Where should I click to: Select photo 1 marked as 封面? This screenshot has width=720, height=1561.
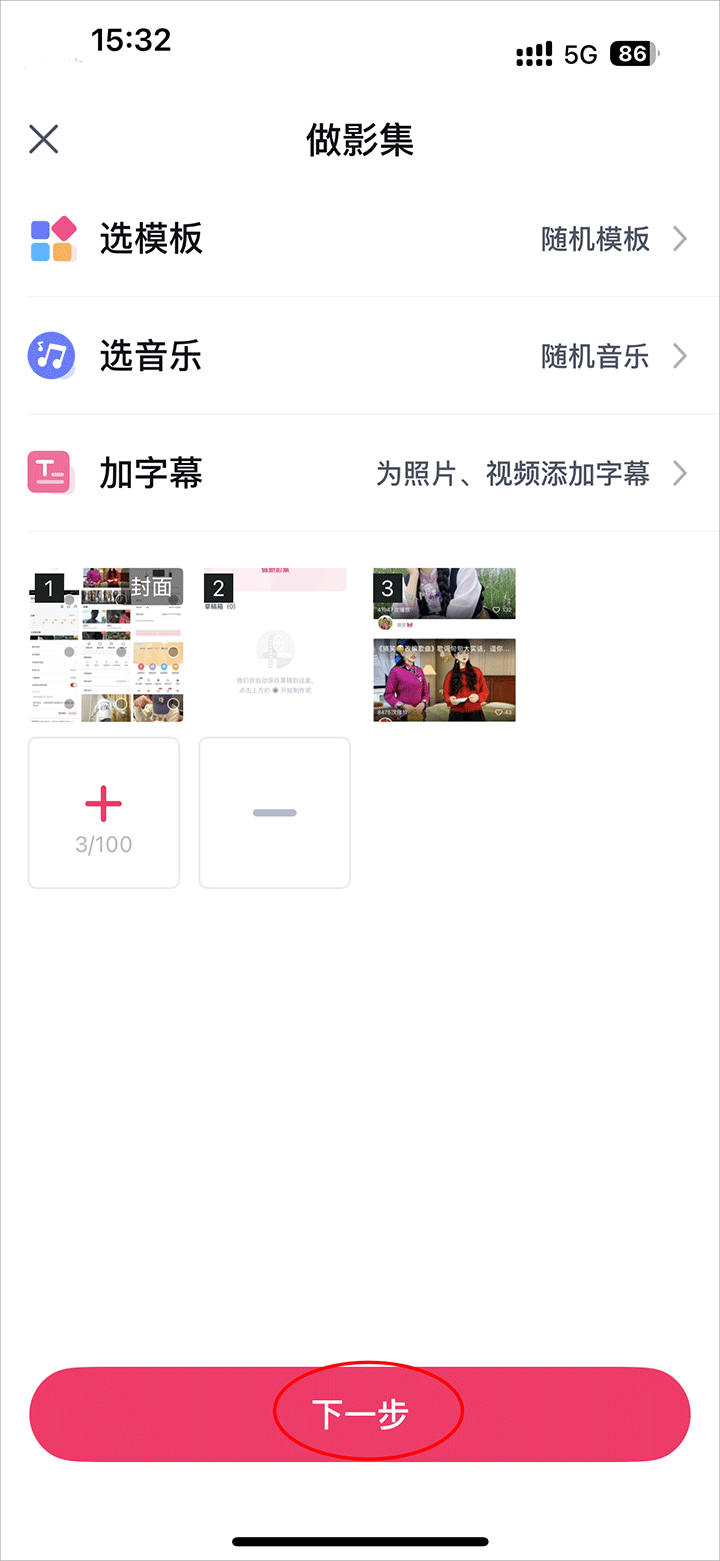pyautogui.click(x=106, y=645)
